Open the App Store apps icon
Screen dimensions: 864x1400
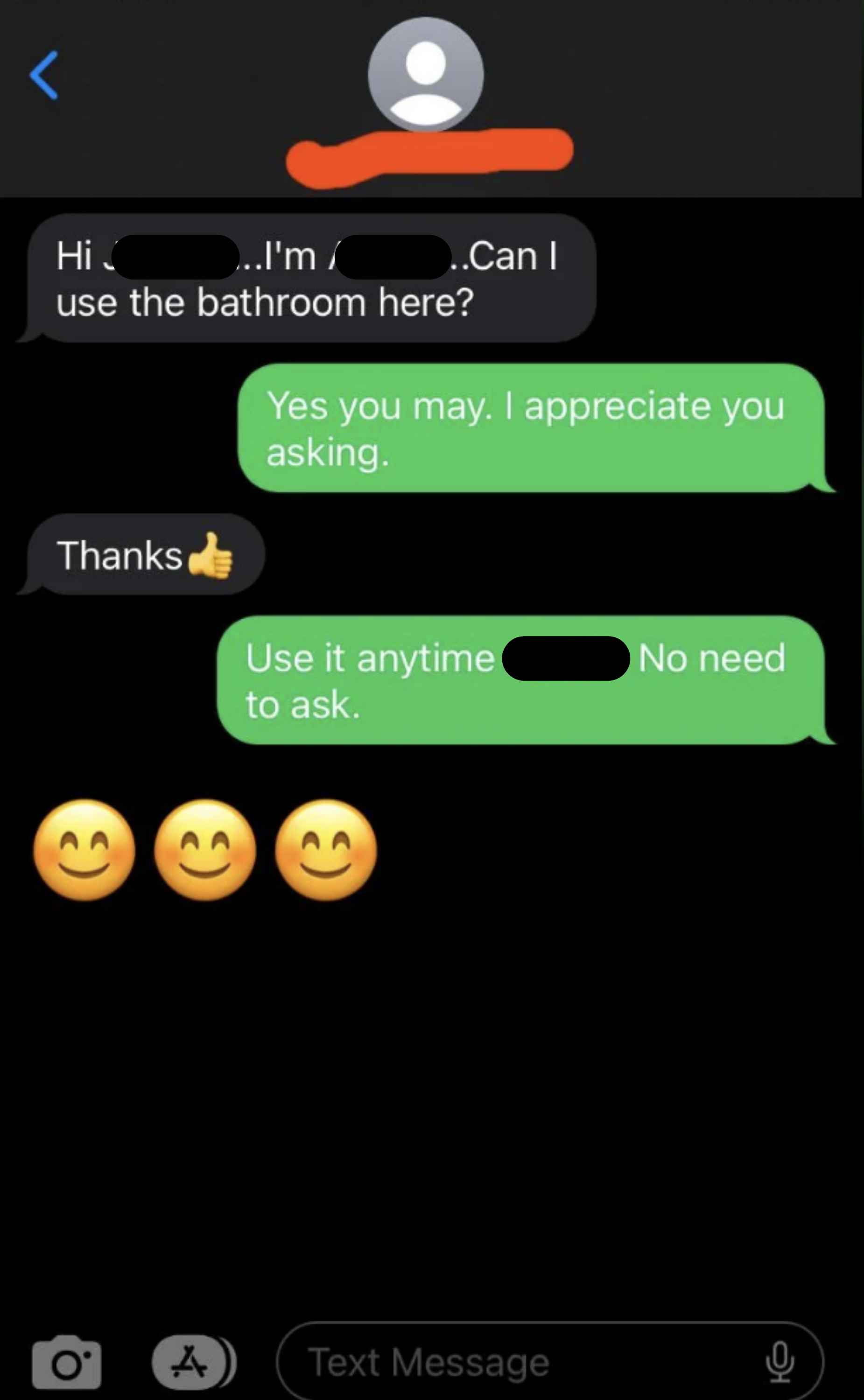coord(189,1360)
